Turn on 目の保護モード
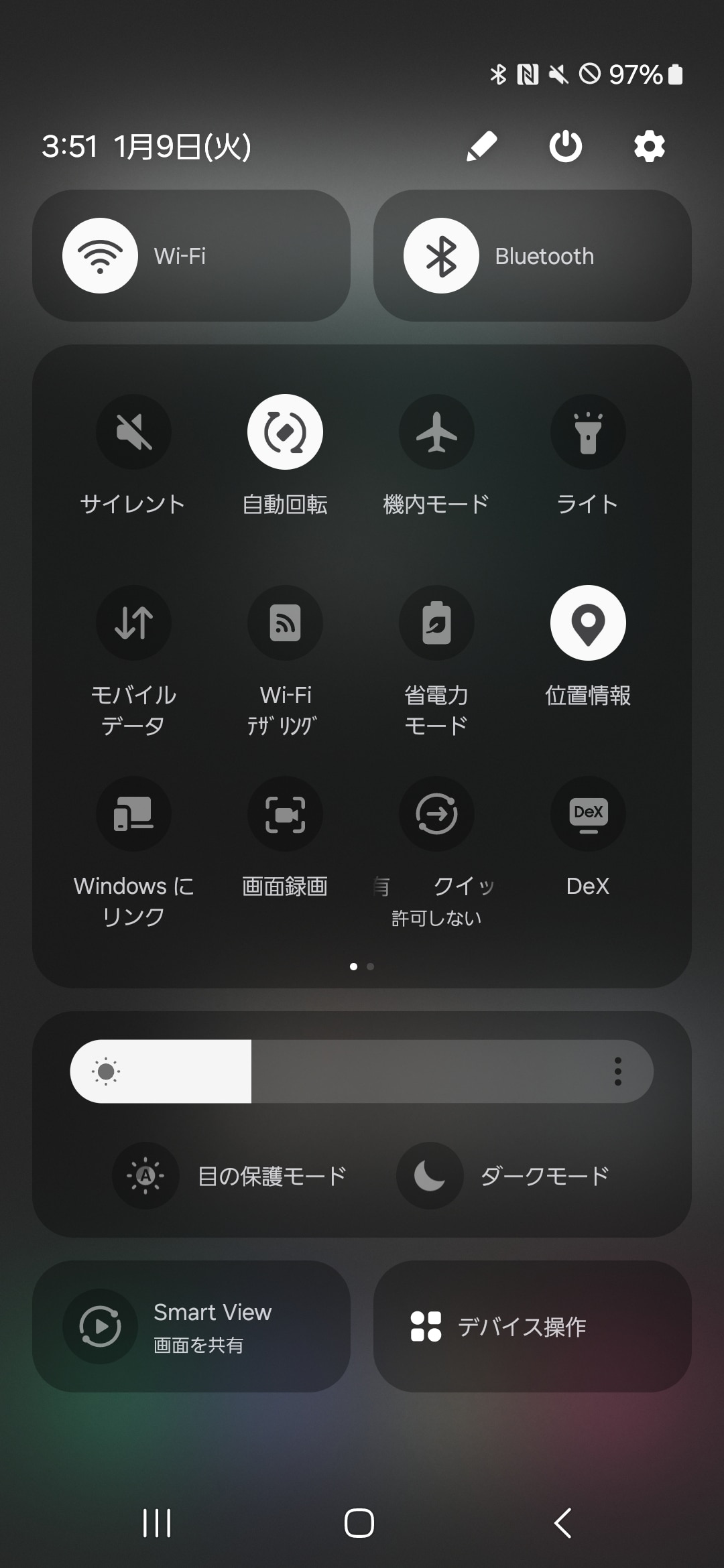This screenshot has height=1568, width=724. click(145, 1176)
